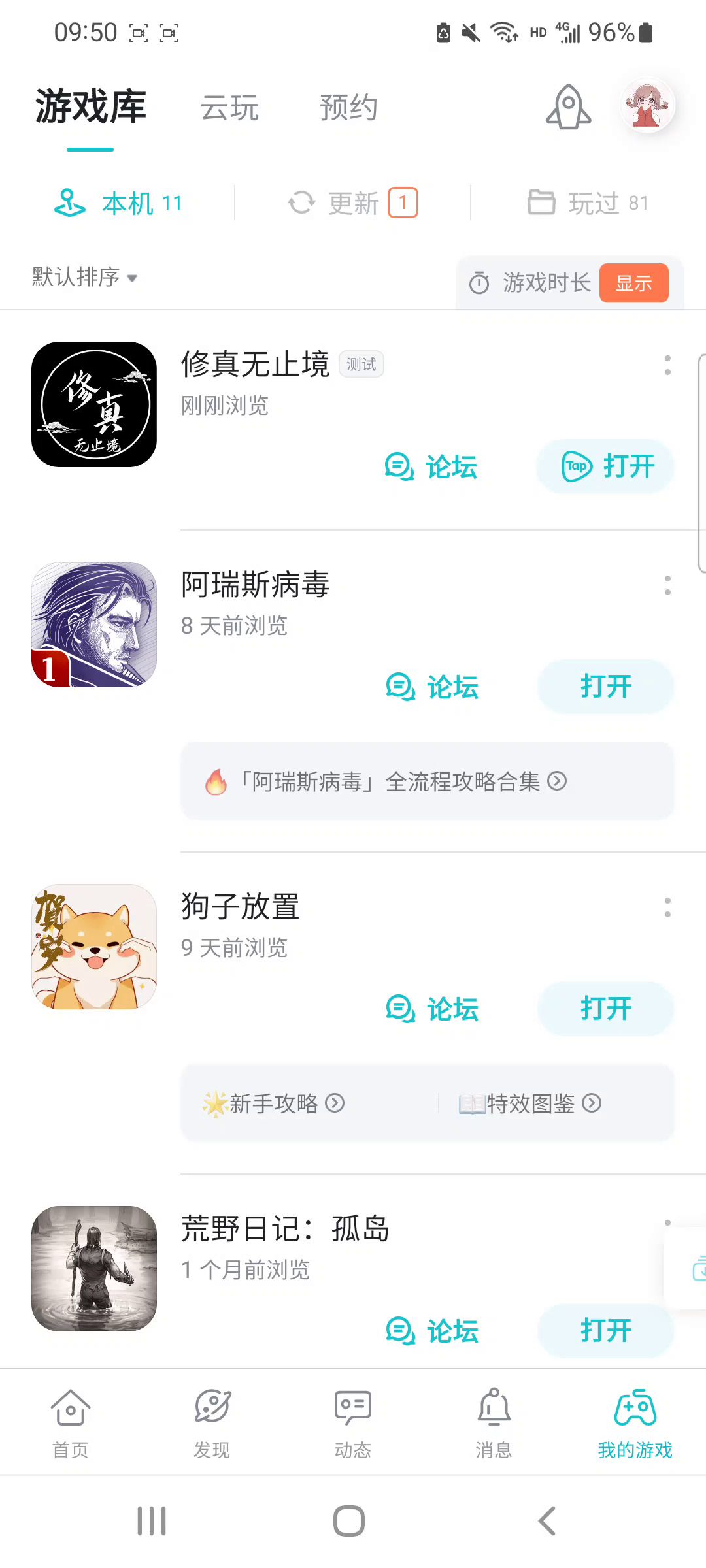The height and width of the screenshot is (1568, 706).
Task: View 狗子放置 特效图鉴
Action: [x=529, y=1103]
